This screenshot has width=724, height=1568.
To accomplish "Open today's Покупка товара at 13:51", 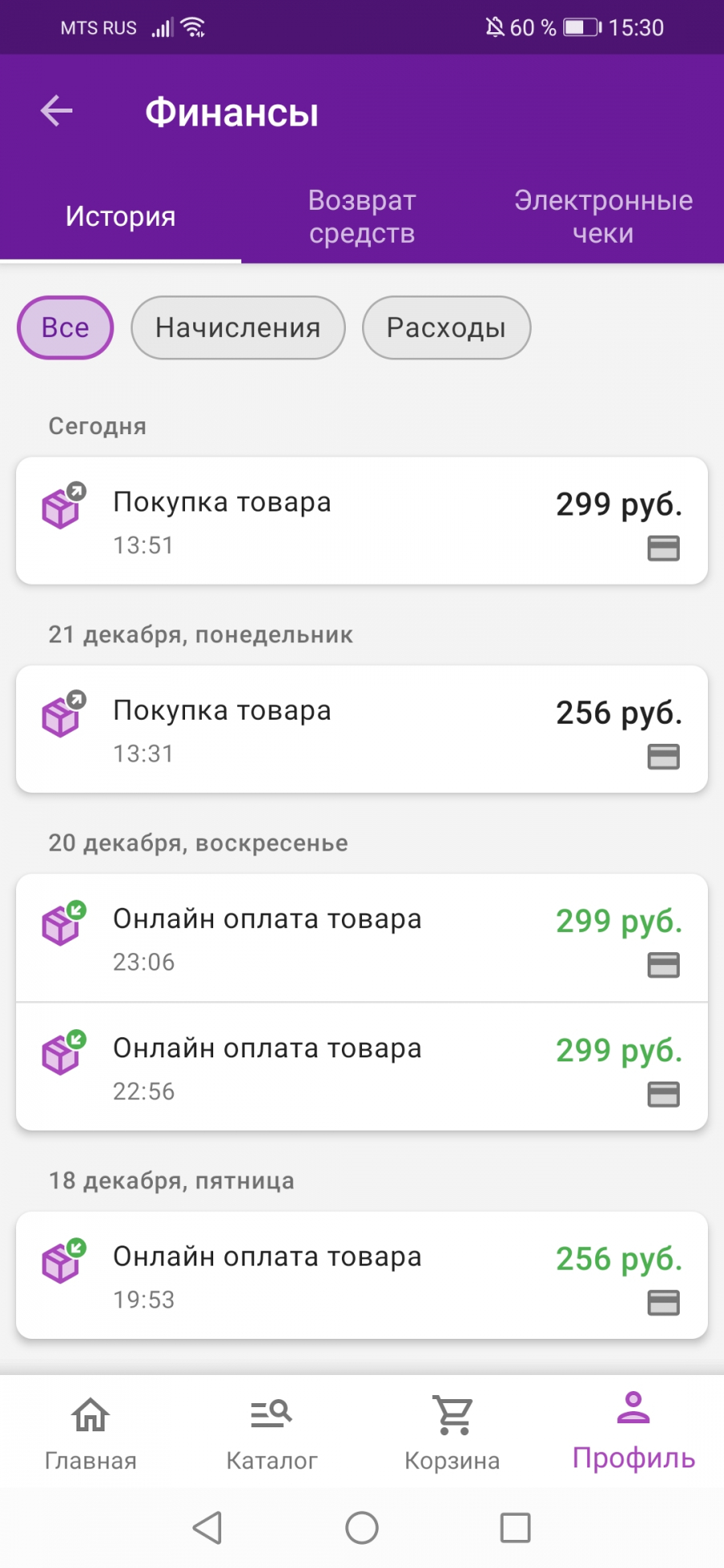I will point(362,521).
